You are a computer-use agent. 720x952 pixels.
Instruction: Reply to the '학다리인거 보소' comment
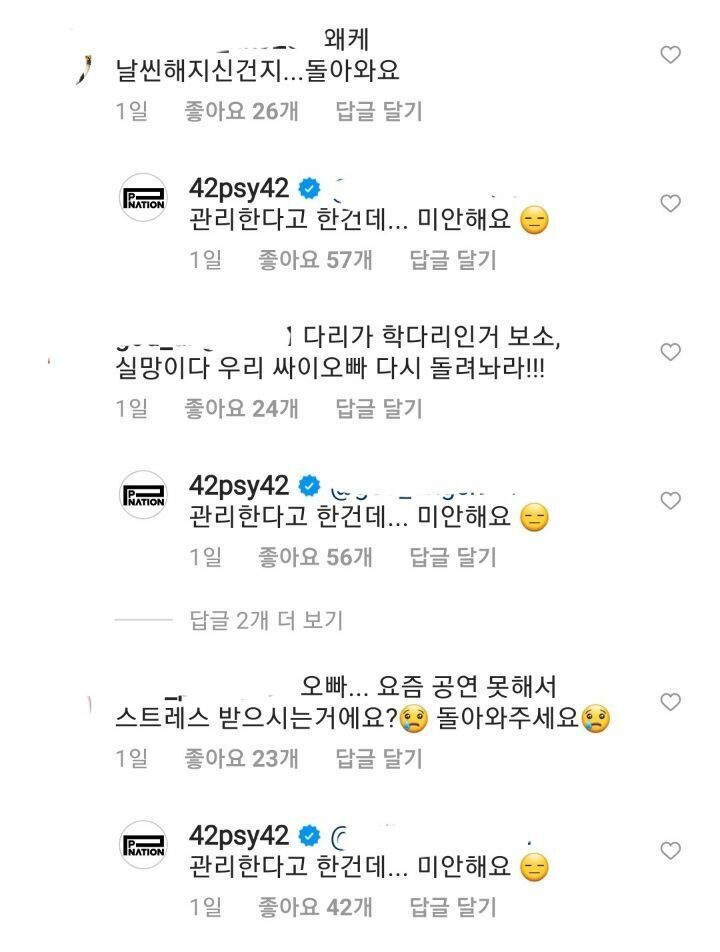click(x=379, y=408)
